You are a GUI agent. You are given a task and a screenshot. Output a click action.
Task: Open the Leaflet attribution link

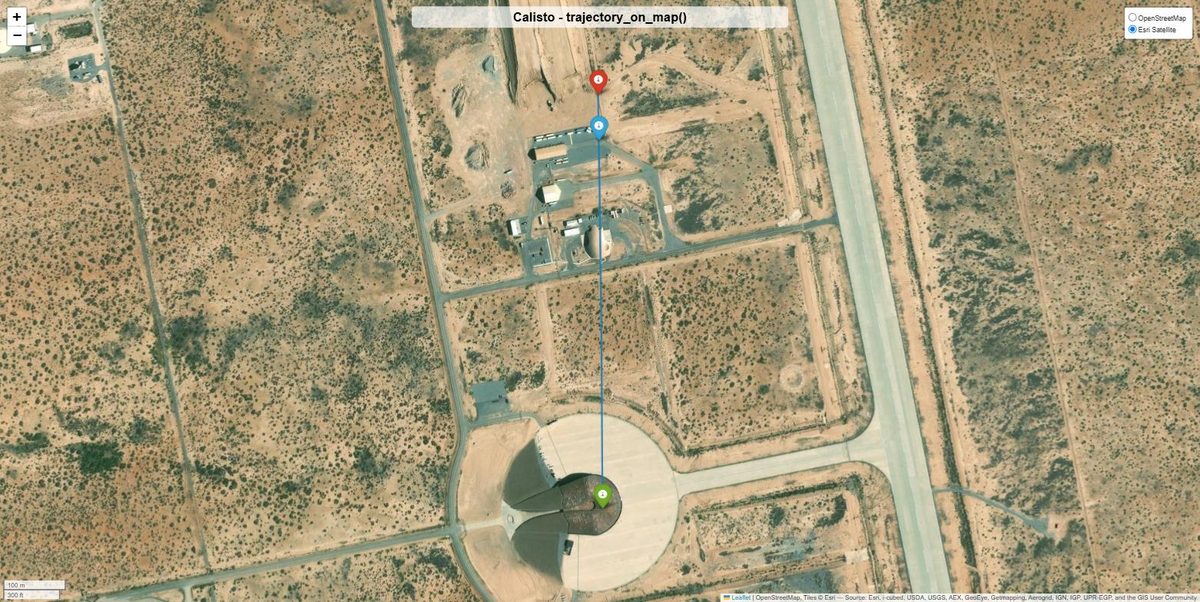(x=741, y=597)
